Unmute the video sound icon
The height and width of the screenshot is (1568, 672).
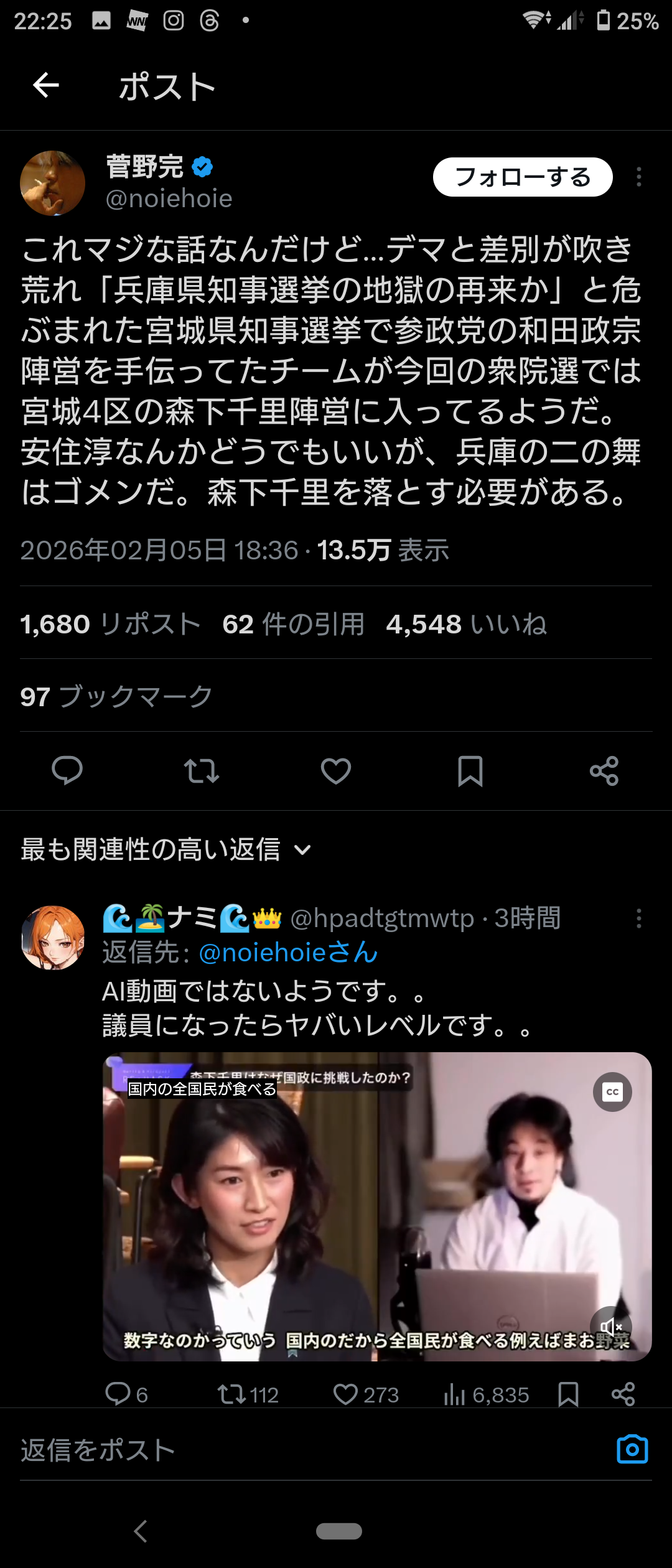point(610,1327)
